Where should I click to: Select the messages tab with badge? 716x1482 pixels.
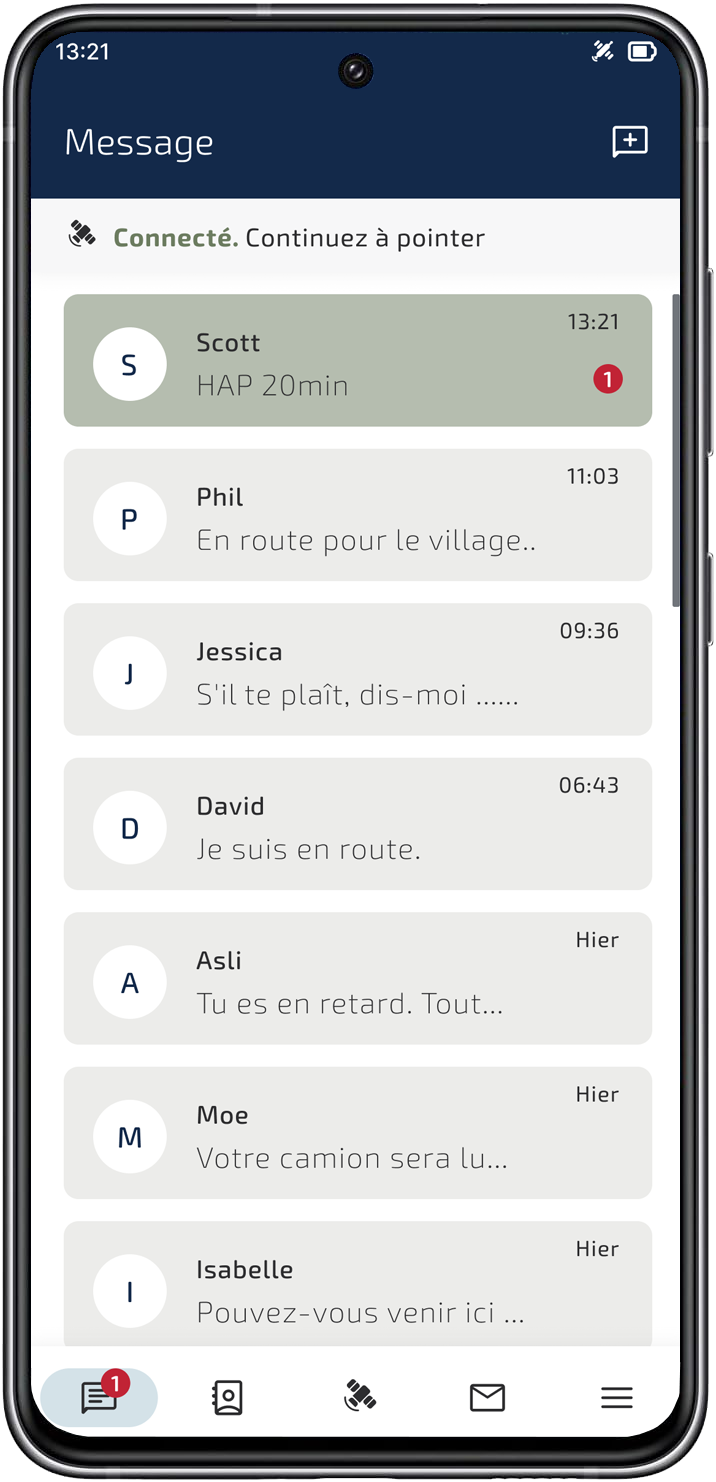click(99, 1396)
